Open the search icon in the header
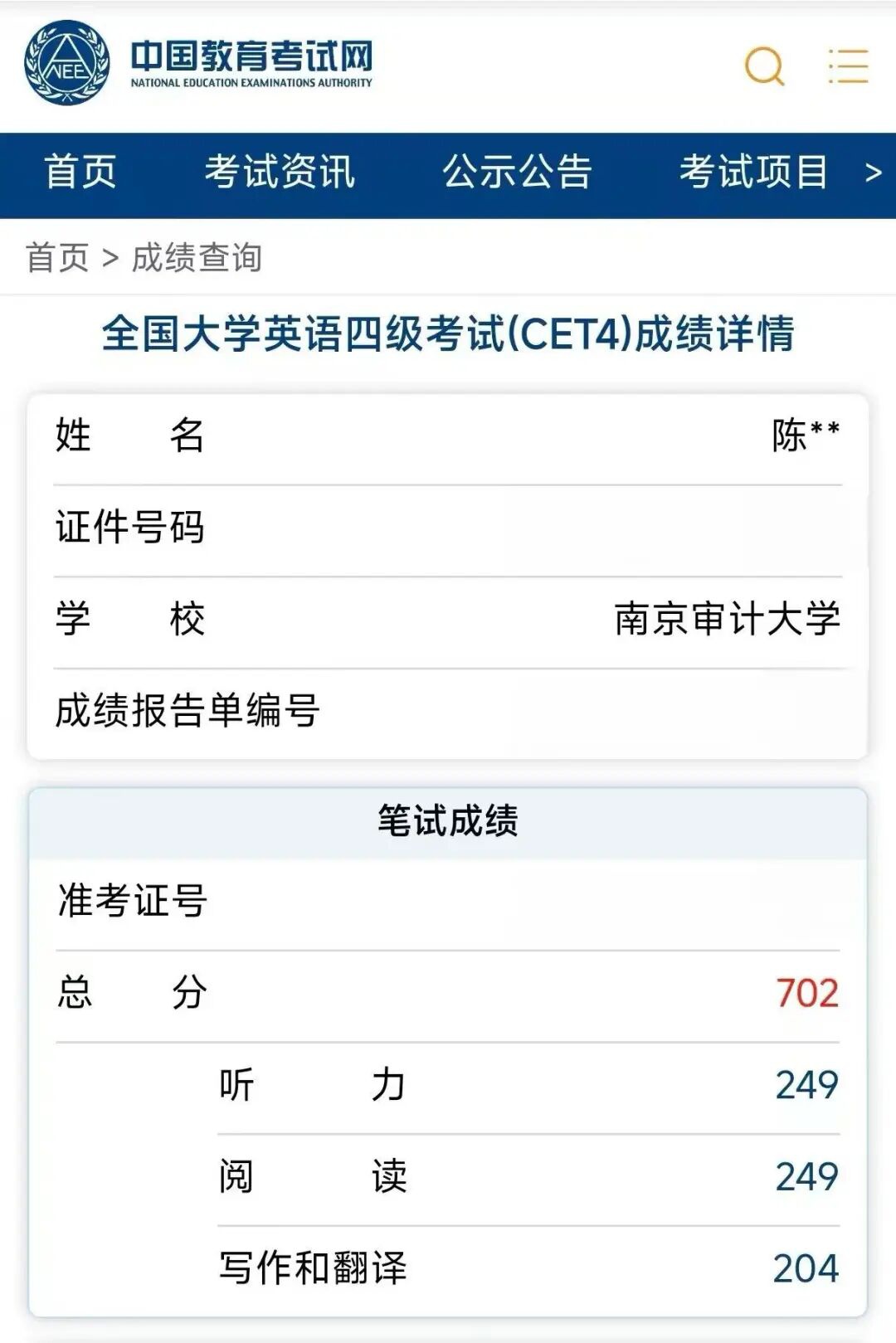The image size is (896, 1343). click(x=764, y=66)
